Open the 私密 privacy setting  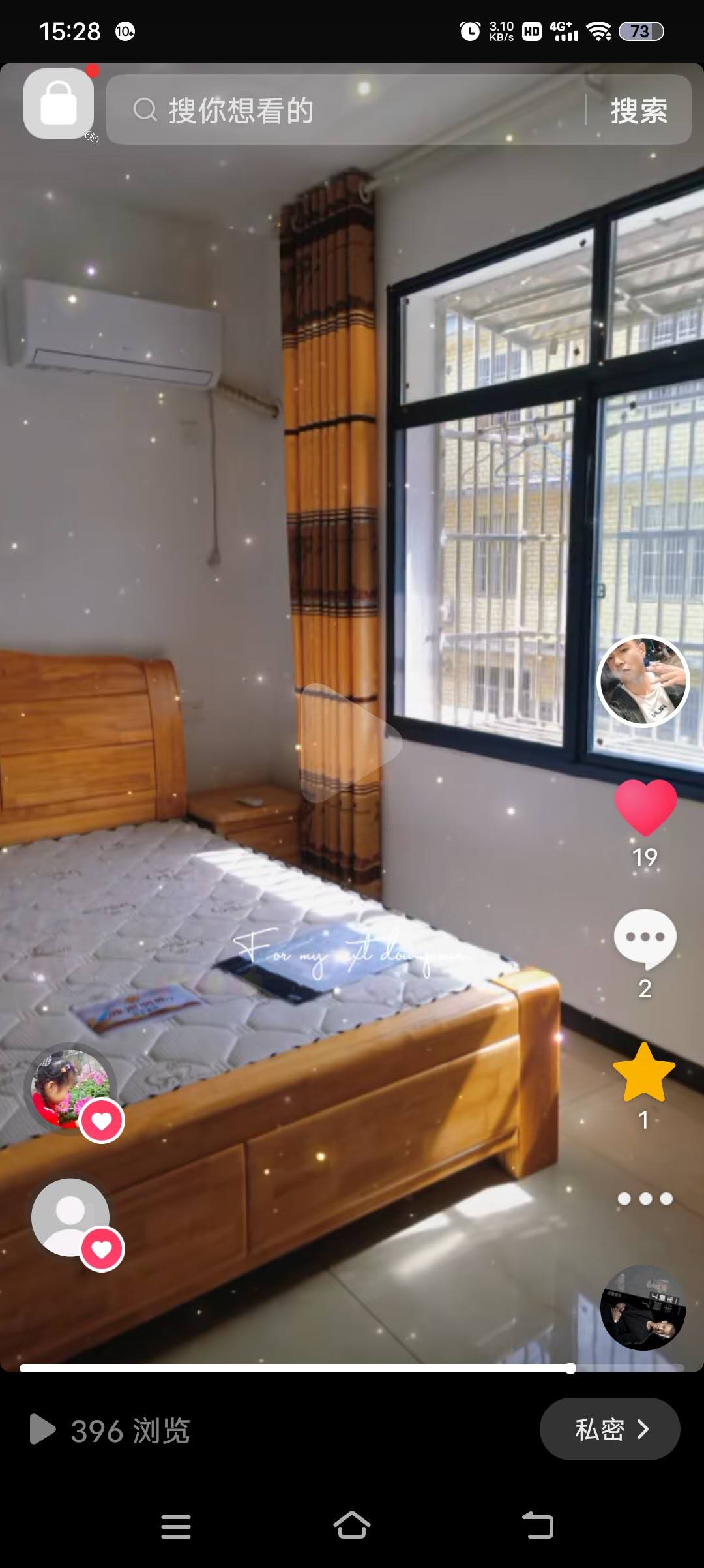(610, 1429)
